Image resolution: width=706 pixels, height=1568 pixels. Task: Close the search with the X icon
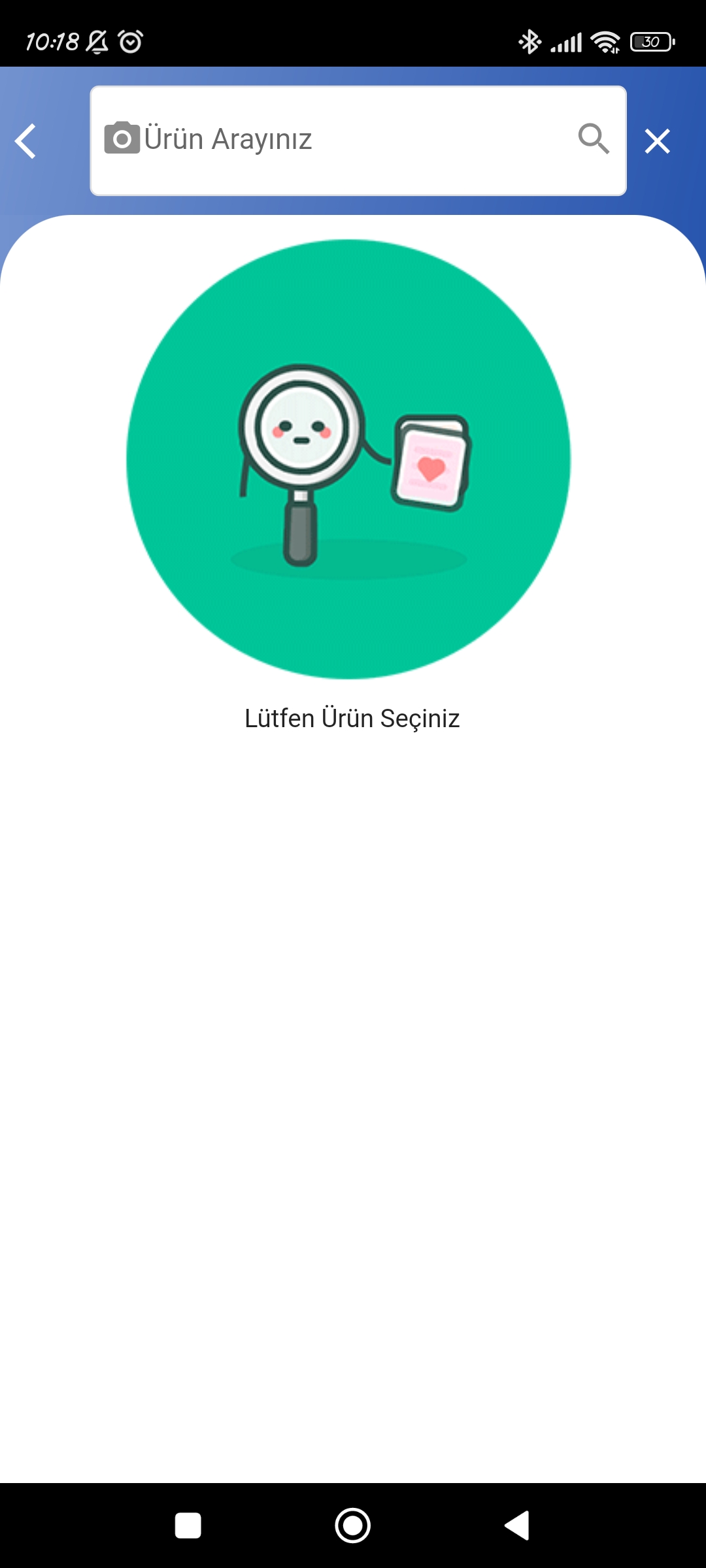(x=657, y=141)
